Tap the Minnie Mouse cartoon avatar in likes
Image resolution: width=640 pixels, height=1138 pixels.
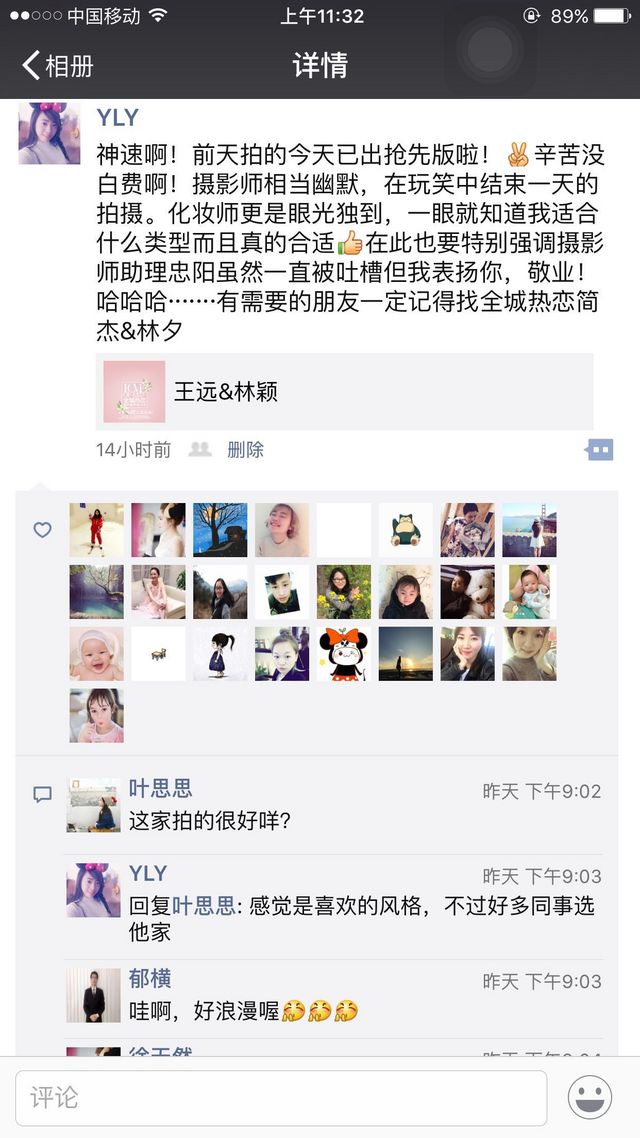[x=343, y=654]
